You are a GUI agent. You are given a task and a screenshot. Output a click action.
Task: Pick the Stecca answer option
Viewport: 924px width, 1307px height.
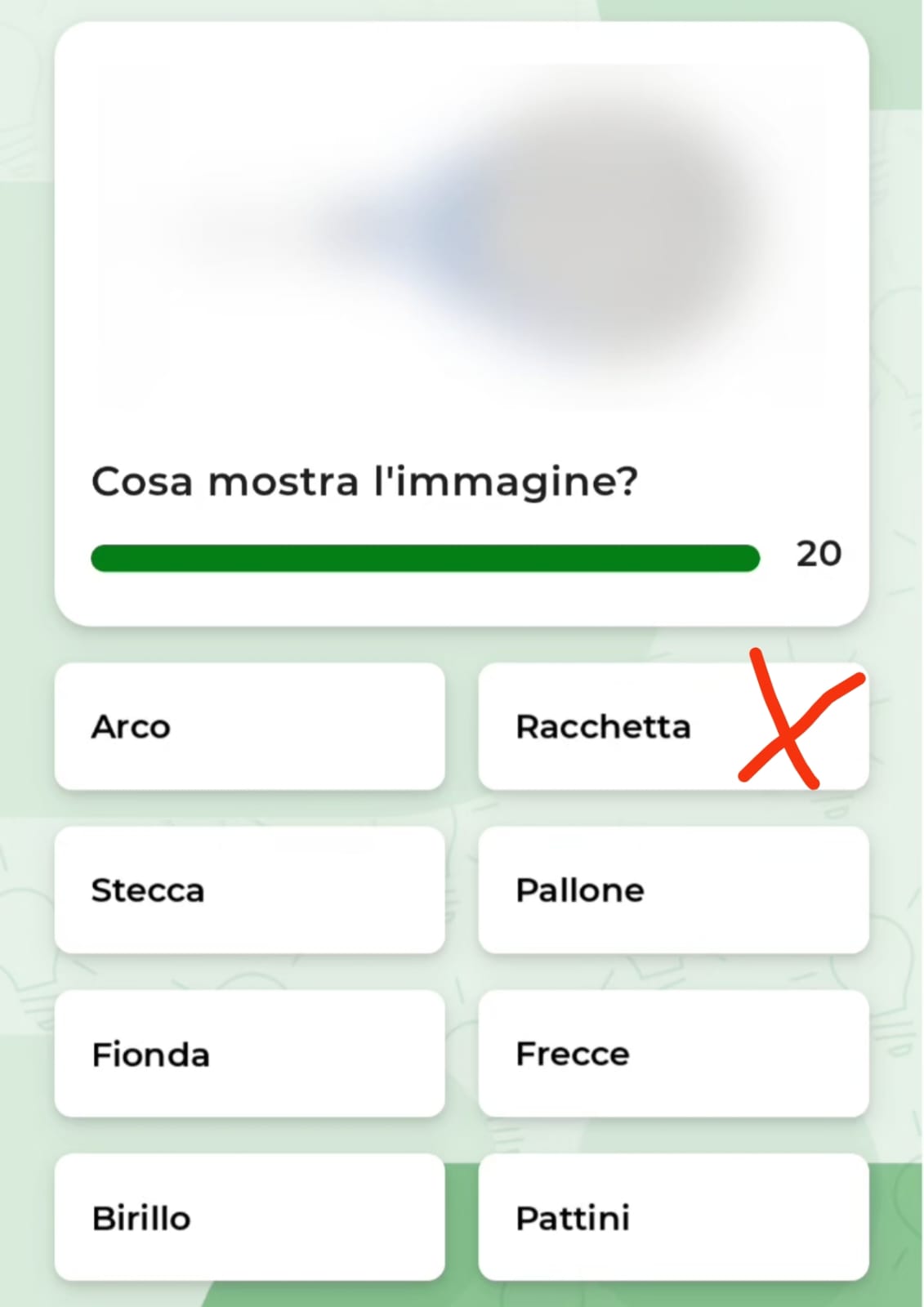tap(249, 890)
